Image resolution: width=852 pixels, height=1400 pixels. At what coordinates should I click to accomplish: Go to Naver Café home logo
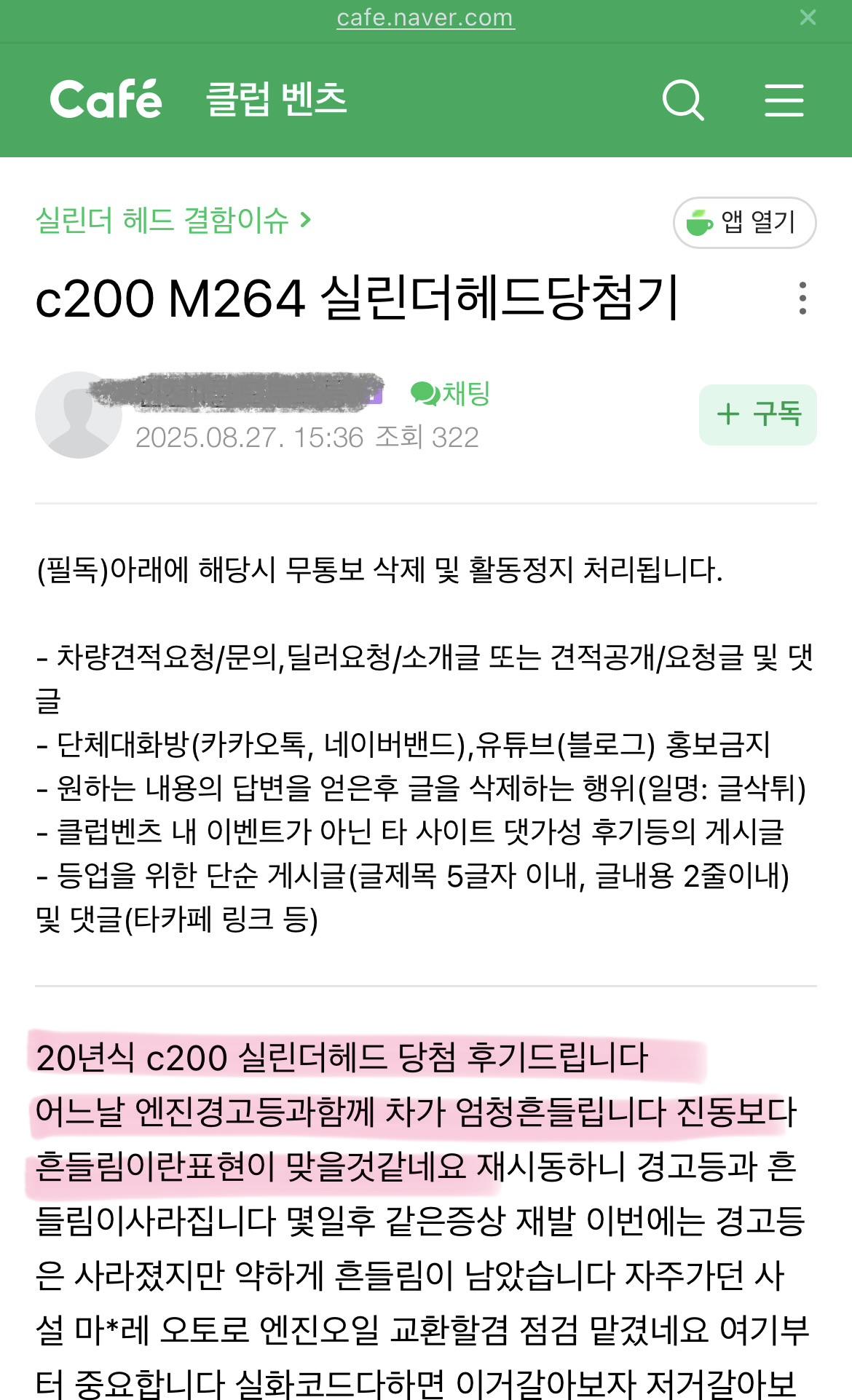click(106, 99)
